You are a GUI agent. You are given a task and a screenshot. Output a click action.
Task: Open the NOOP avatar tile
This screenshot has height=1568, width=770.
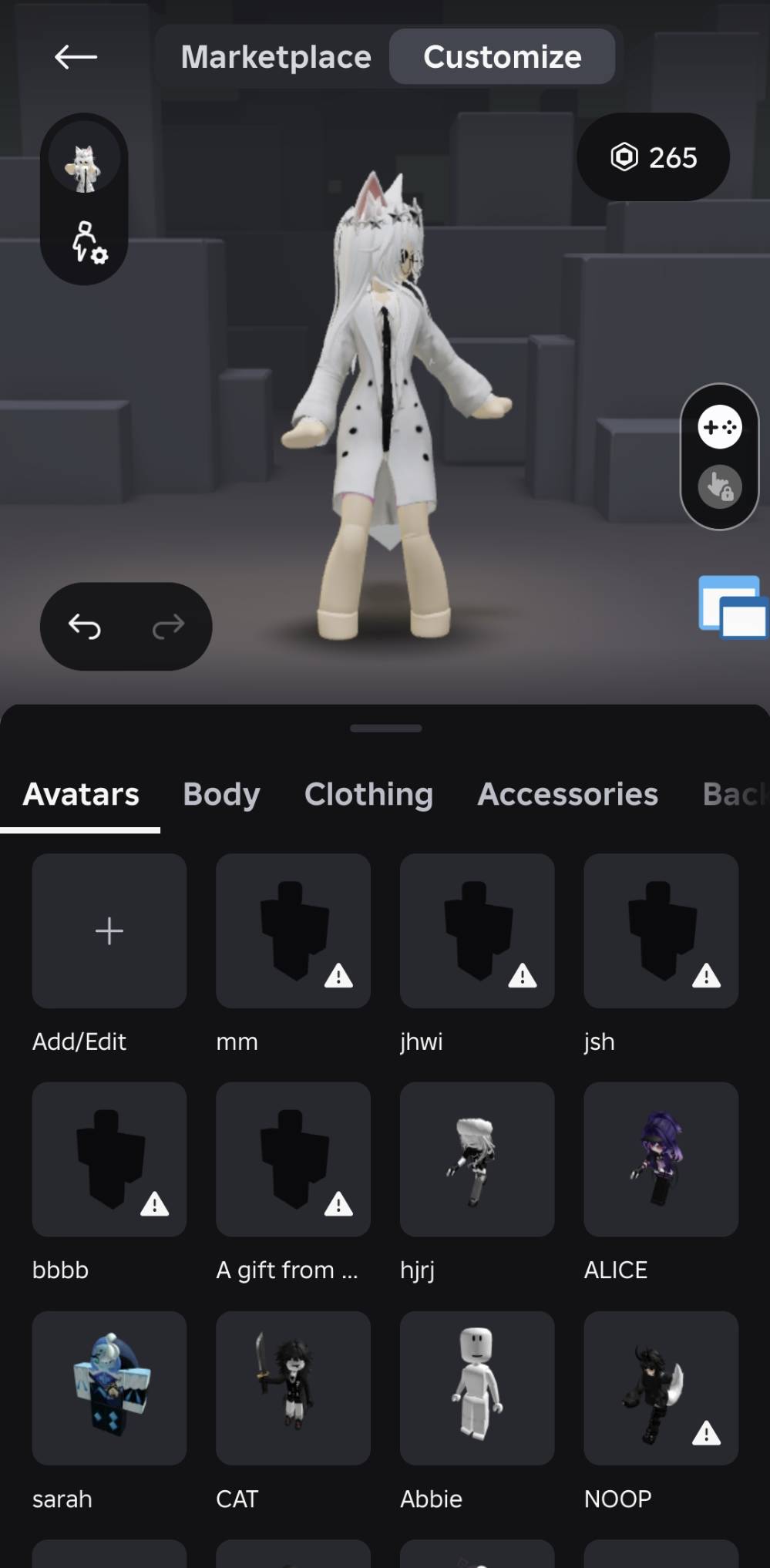pos(661,1388)
